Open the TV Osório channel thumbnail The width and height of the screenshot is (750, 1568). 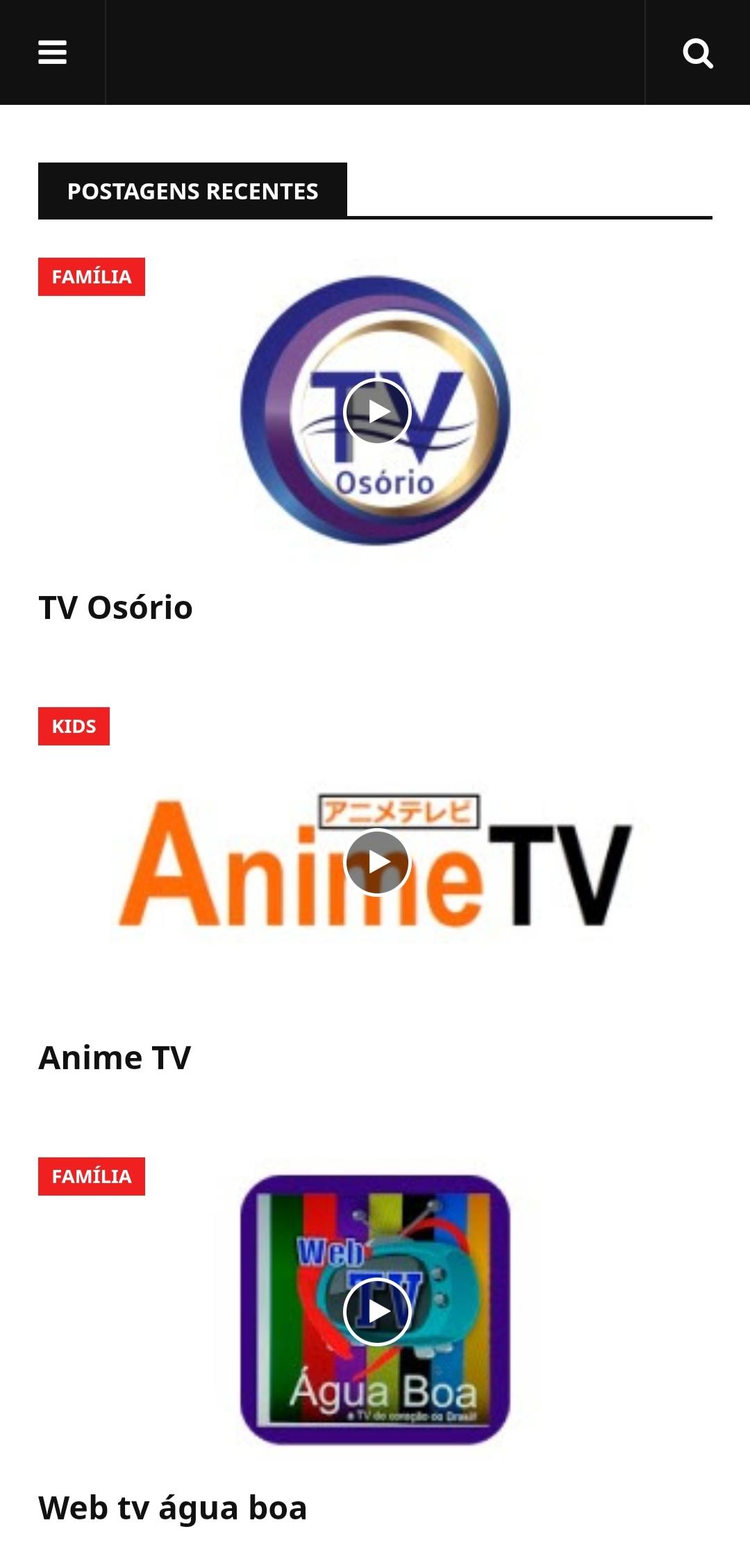coord(376,412)
